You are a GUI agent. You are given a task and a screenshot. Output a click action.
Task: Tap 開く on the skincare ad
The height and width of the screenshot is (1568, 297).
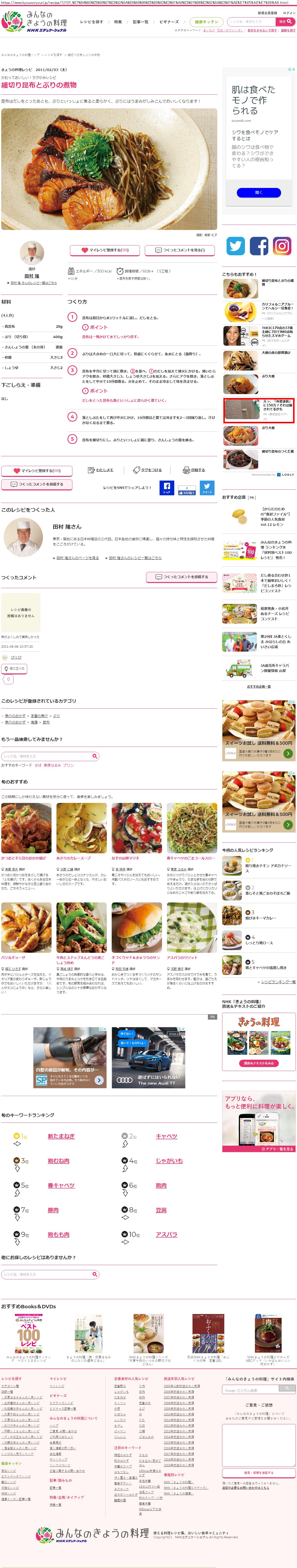click(x=259, y=192)
